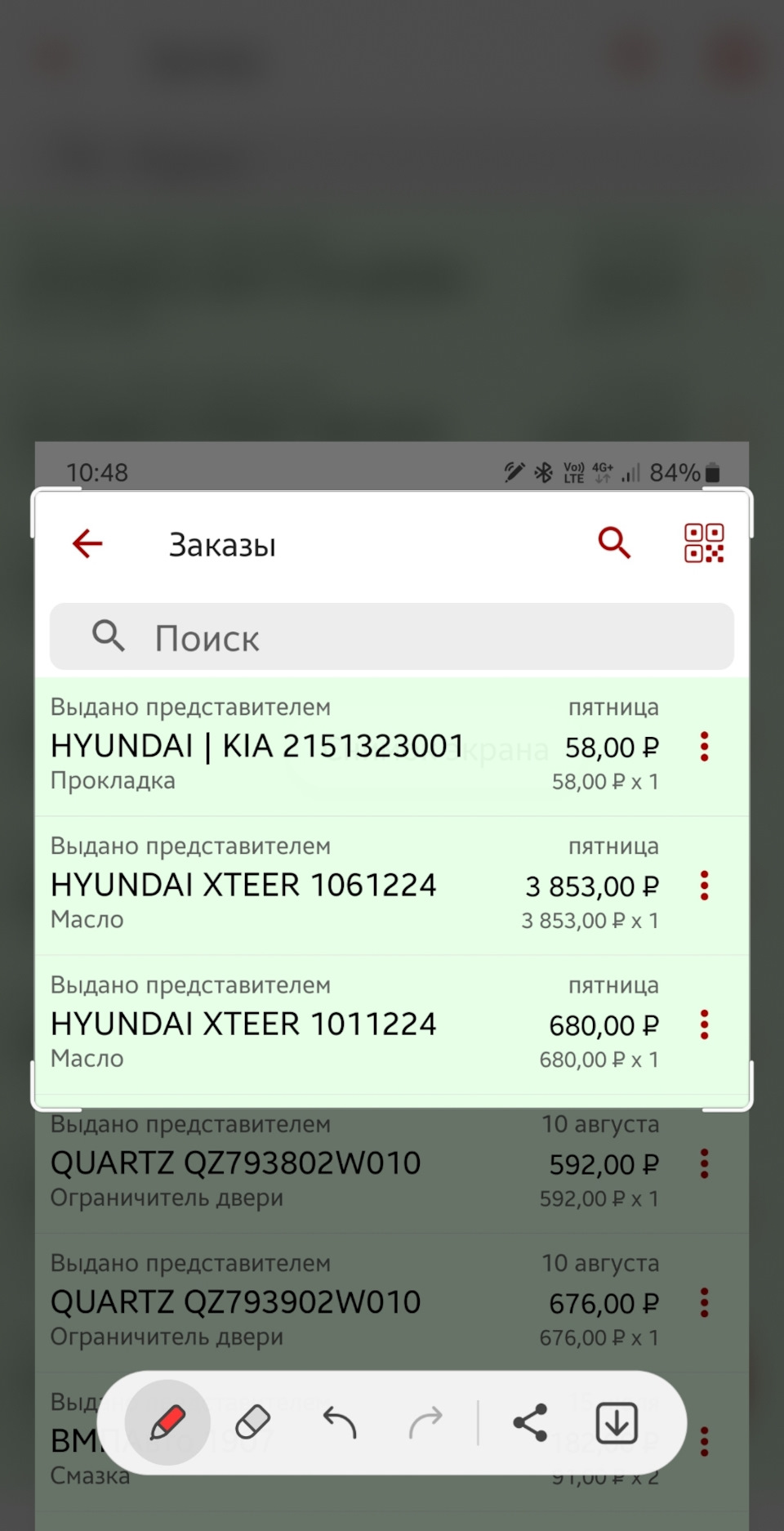Undo the last edit
The width and height of the screenshot is (784, 1531).
tap(339, 1422)
